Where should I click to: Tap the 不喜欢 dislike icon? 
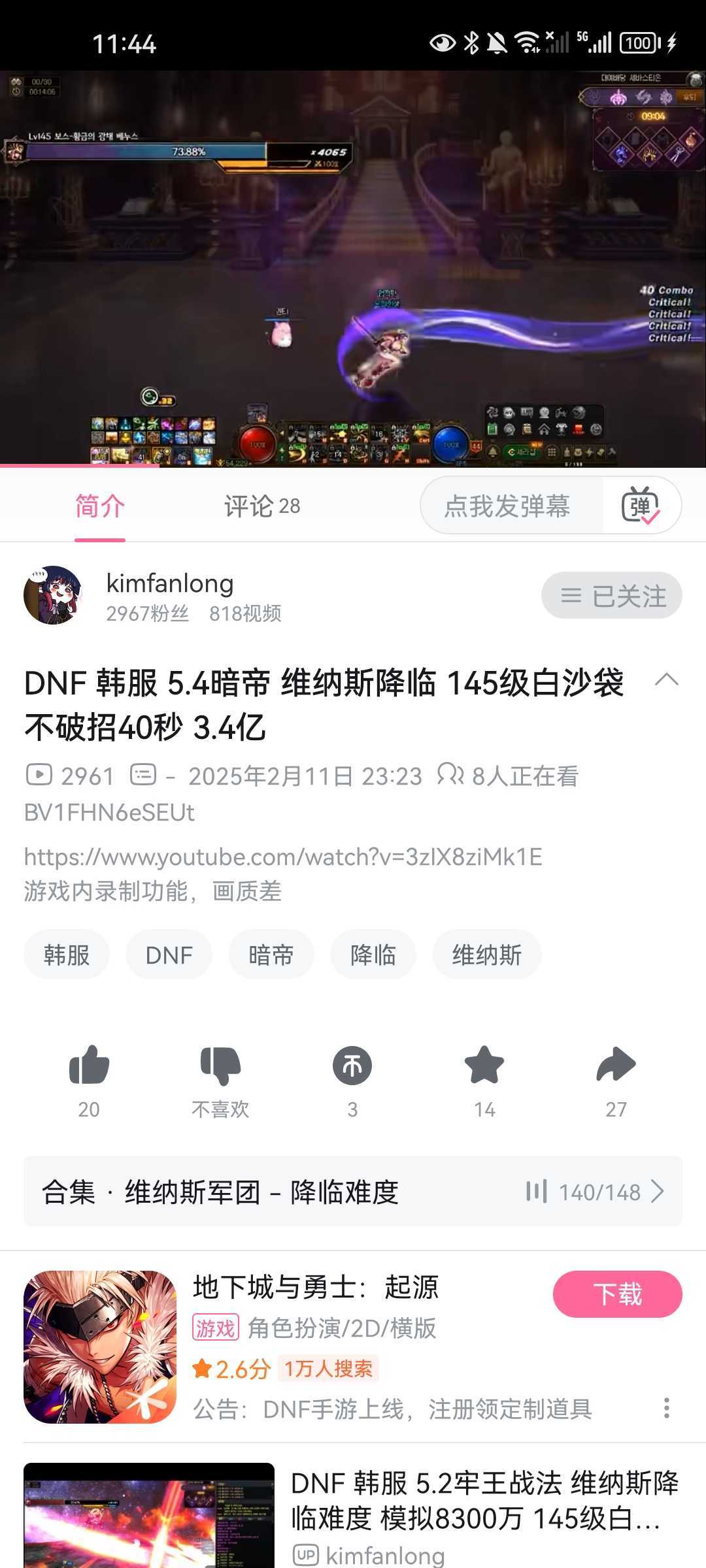220,1066
